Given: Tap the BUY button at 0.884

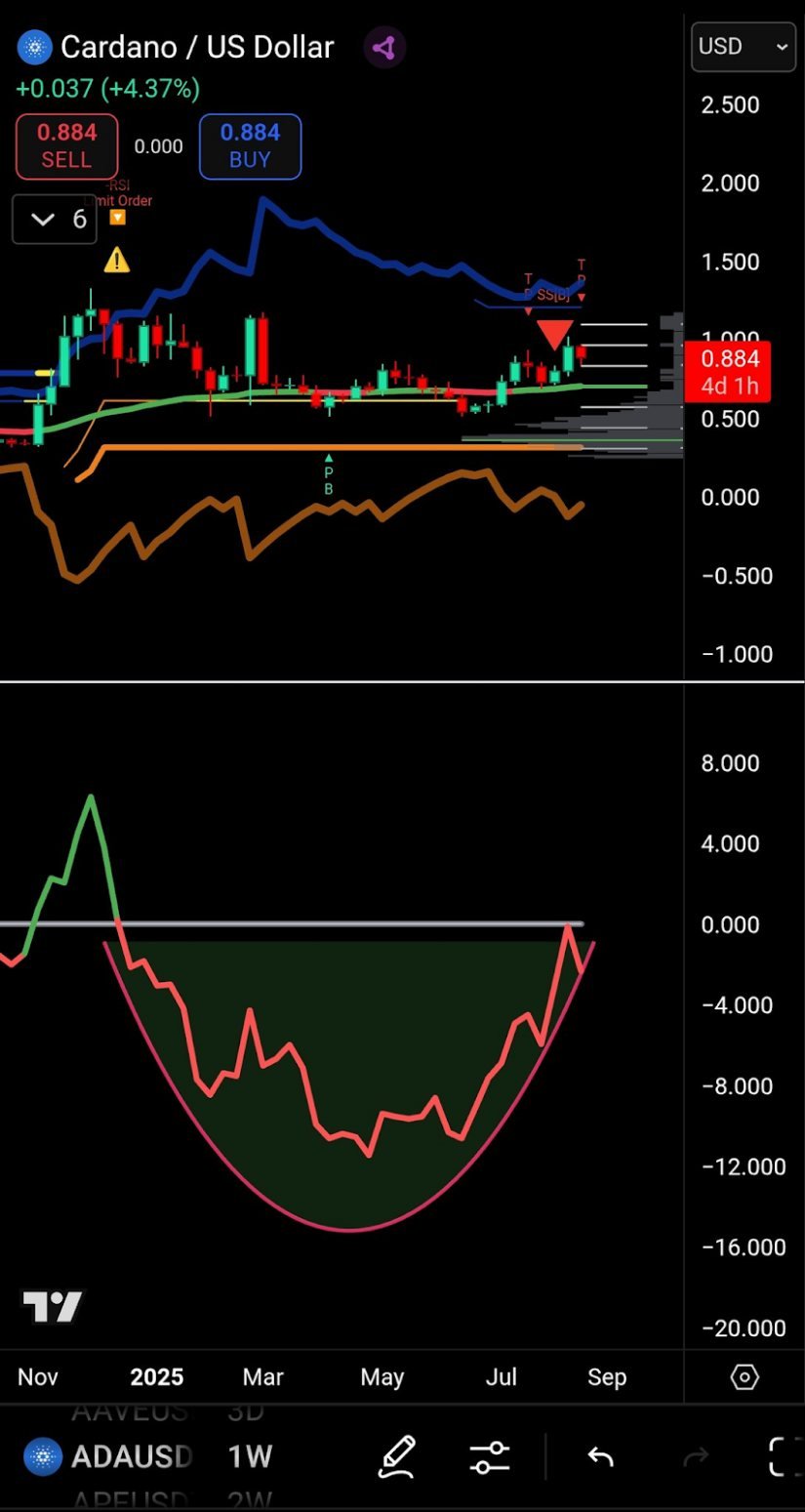Looking at the screenshot, I should coord(250,146).
